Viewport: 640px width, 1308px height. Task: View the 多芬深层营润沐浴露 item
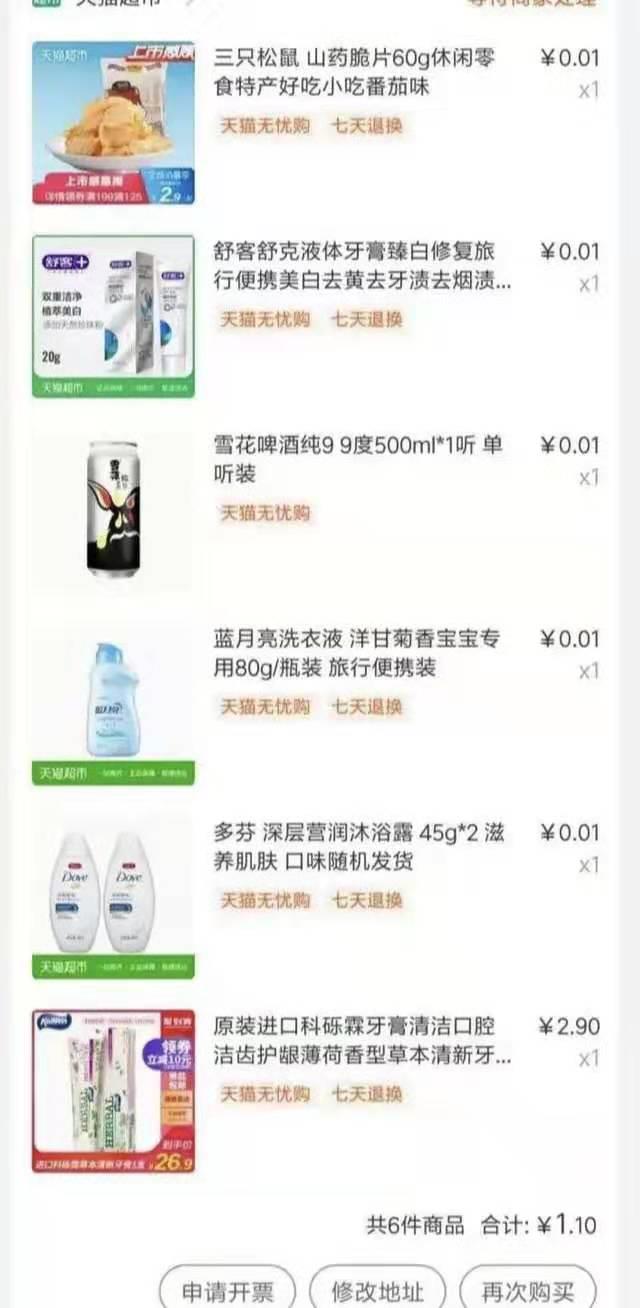click(x=358, y=846)
